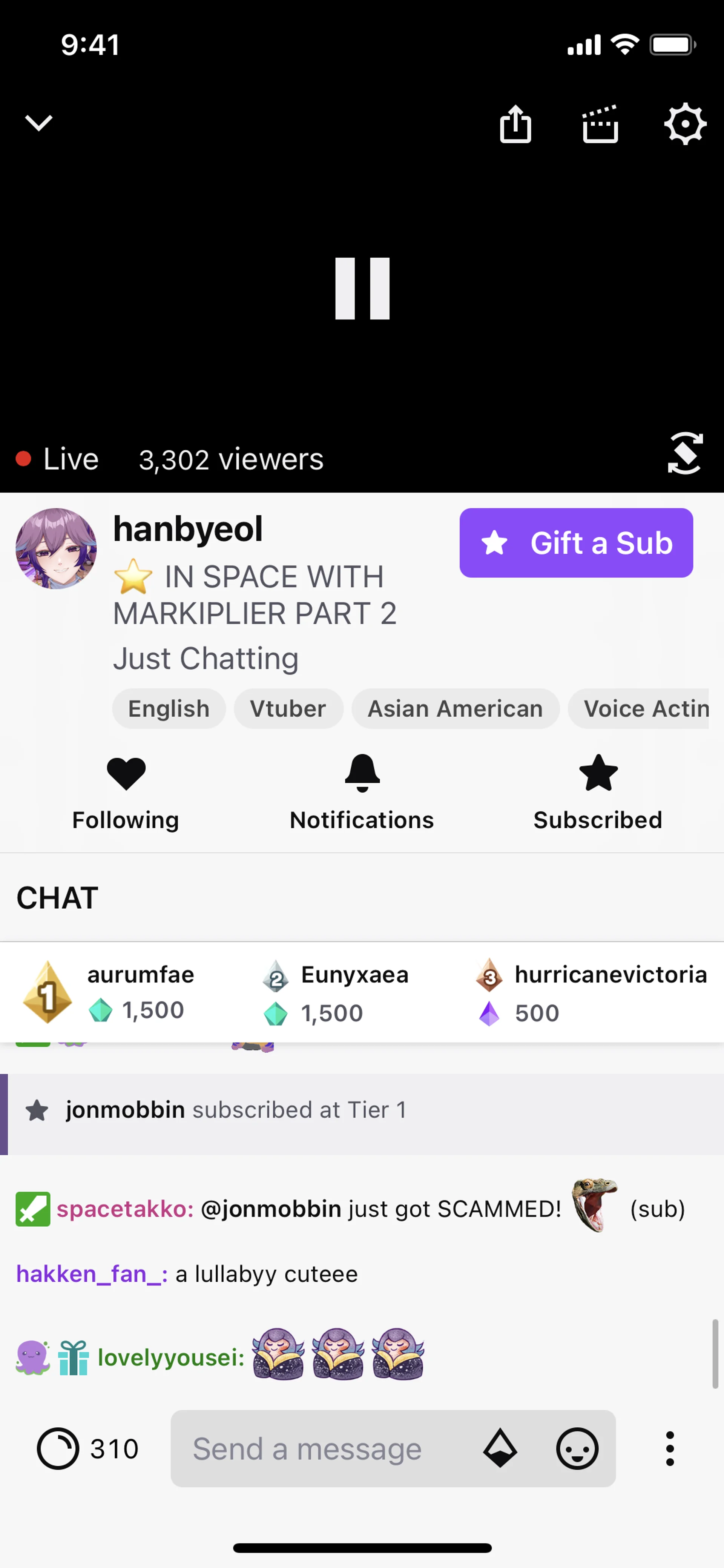Screen dimensions: 724x1568
Task: Open the emote picker
Action: pyautogui.click(x=577, y=1449)
